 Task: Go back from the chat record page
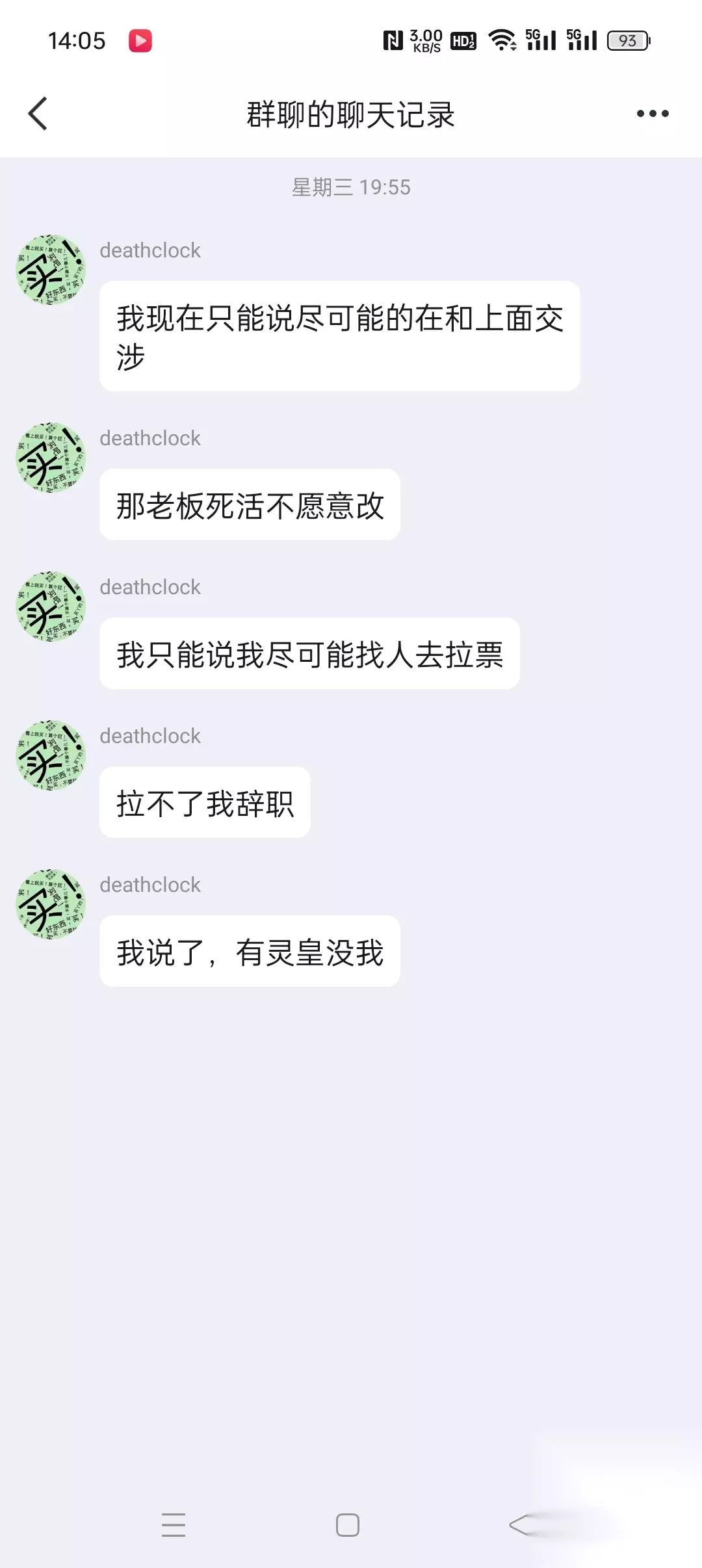tap(38, 114)
